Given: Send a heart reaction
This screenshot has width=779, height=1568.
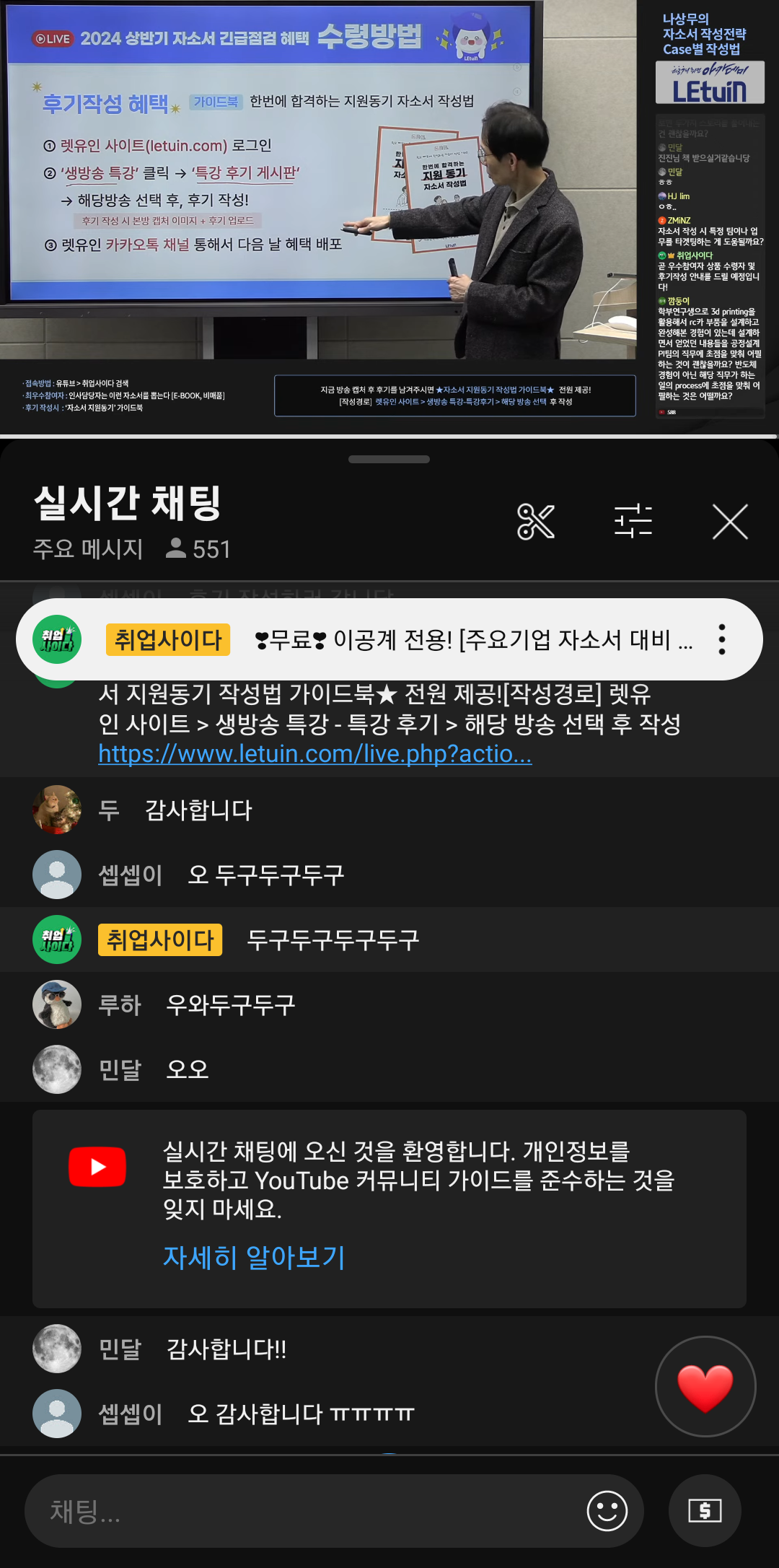Looking at the screenshot, I should click(x=705, y=1387).
